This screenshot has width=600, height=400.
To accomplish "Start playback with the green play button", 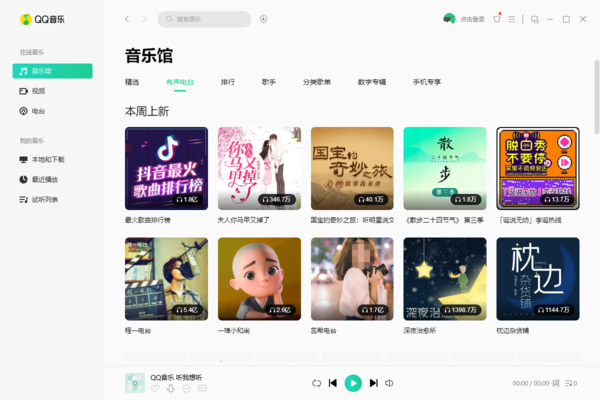I will [353, 383].
